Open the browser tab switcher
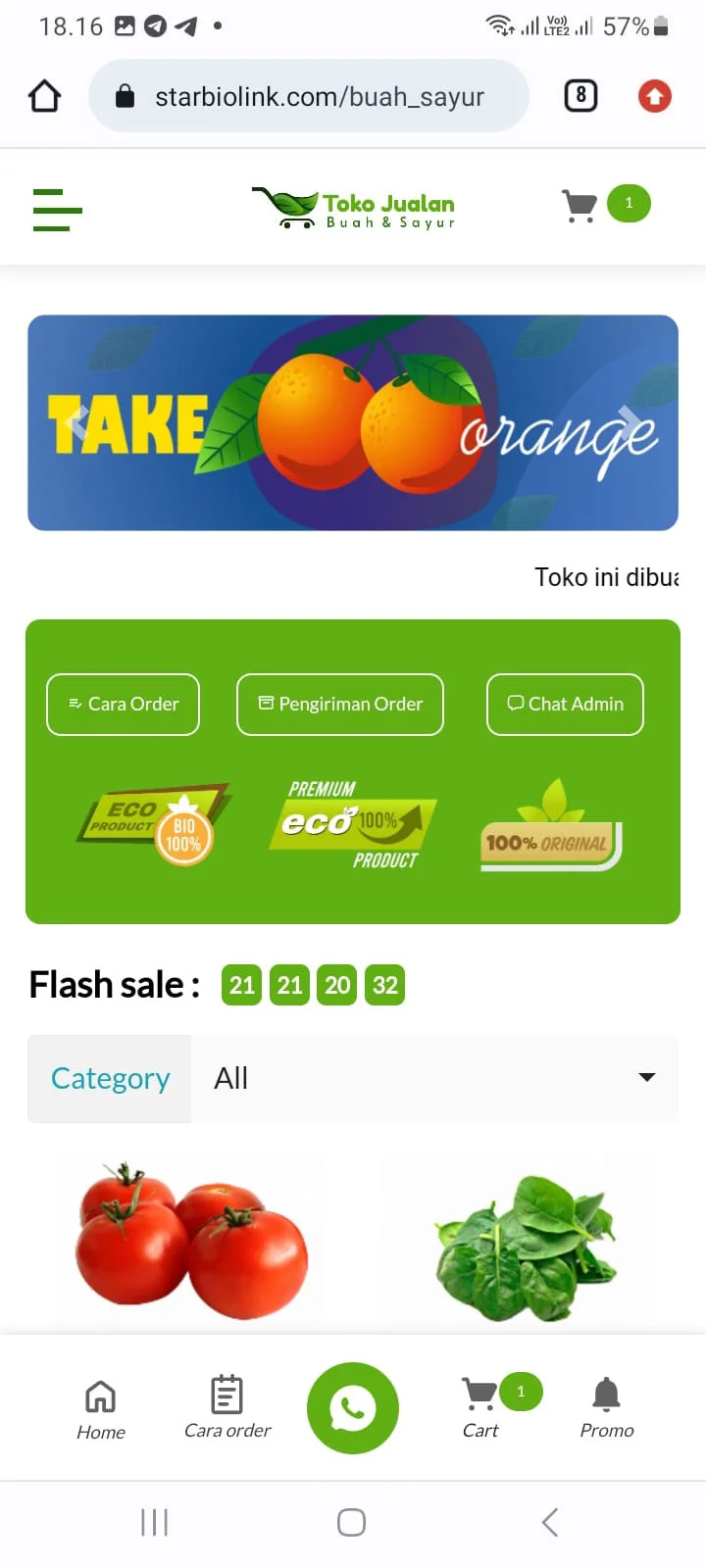This screenshot has height=1568, width=706. point(580,96)
